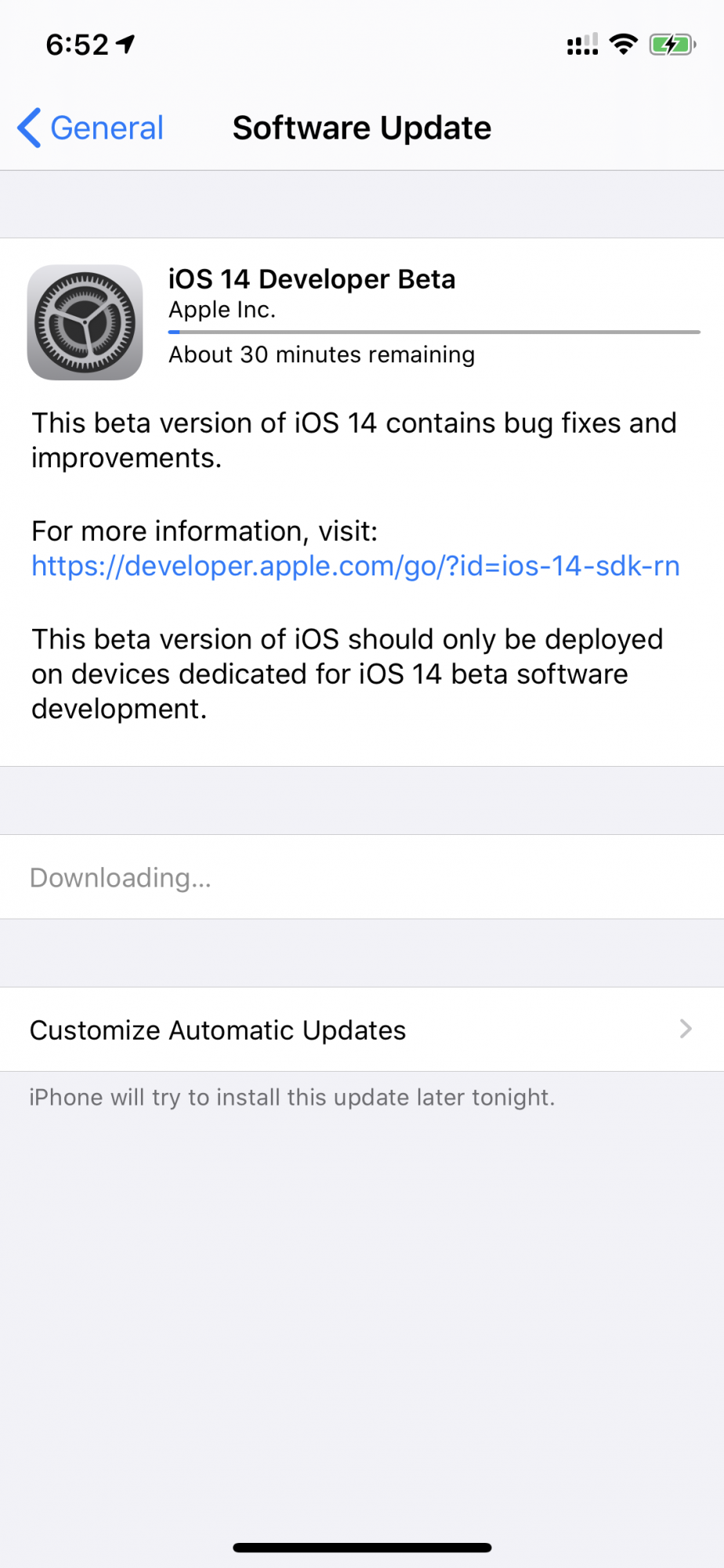Go back to General settings
Screen dimensions: 724x1568
pyautogui.click(x=91, y=128)
